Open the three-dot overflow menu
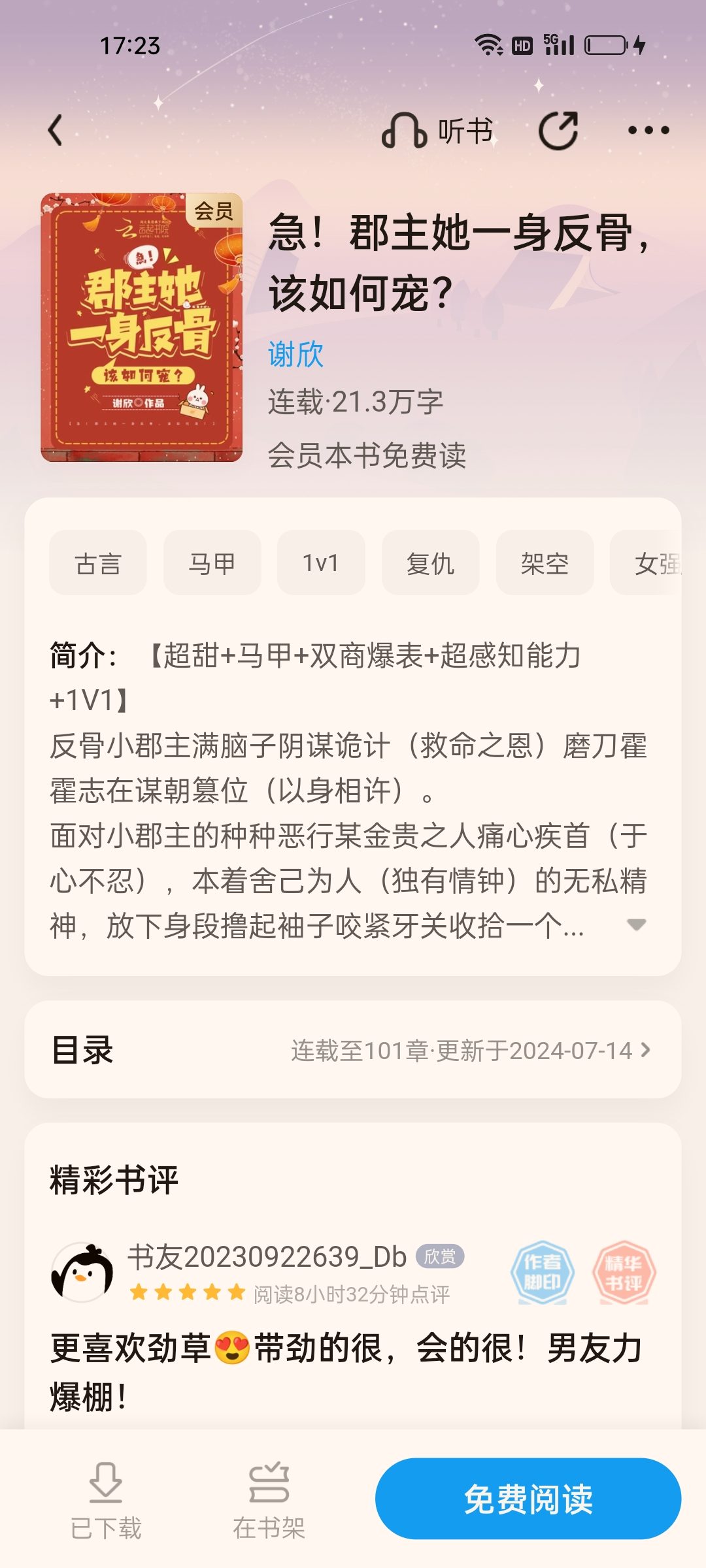Screen dimensions: 706x1568 coord(648,131)
